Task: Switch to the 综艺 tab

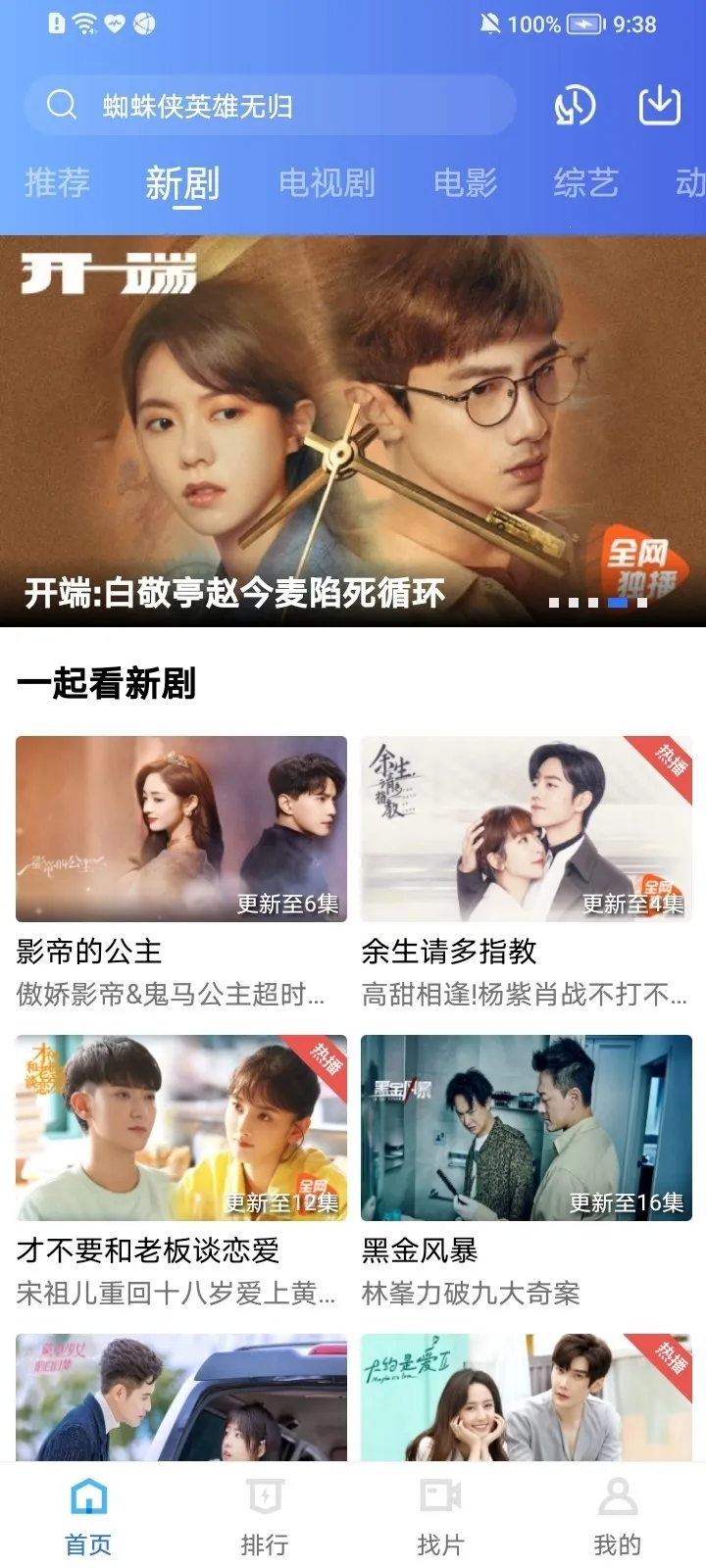Action: (585, 183)
